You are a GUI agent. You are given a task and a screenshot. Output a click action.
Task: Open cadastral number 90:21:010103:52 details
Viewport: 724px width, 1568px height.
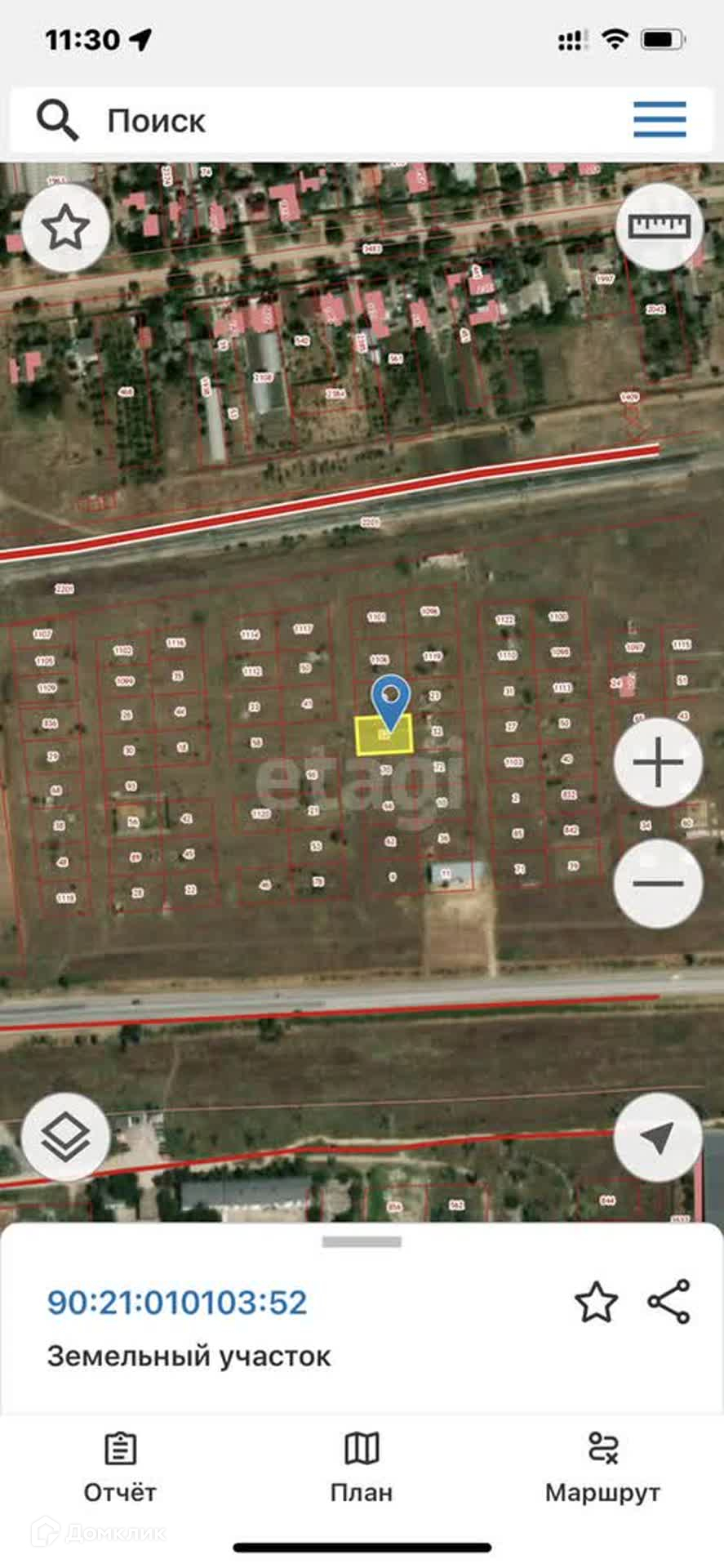click(177, 1303)
